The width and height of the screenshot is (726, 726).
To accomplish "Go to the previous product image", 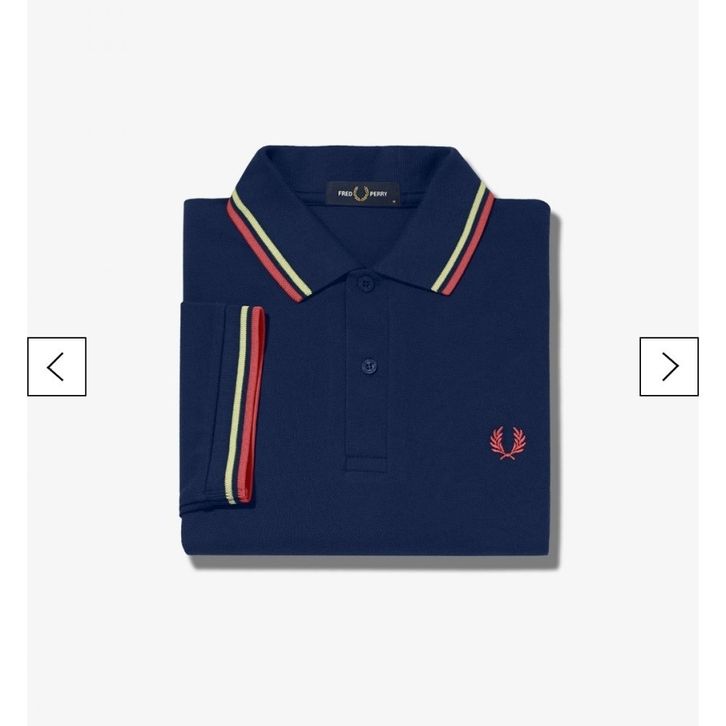I will (57, 367).
